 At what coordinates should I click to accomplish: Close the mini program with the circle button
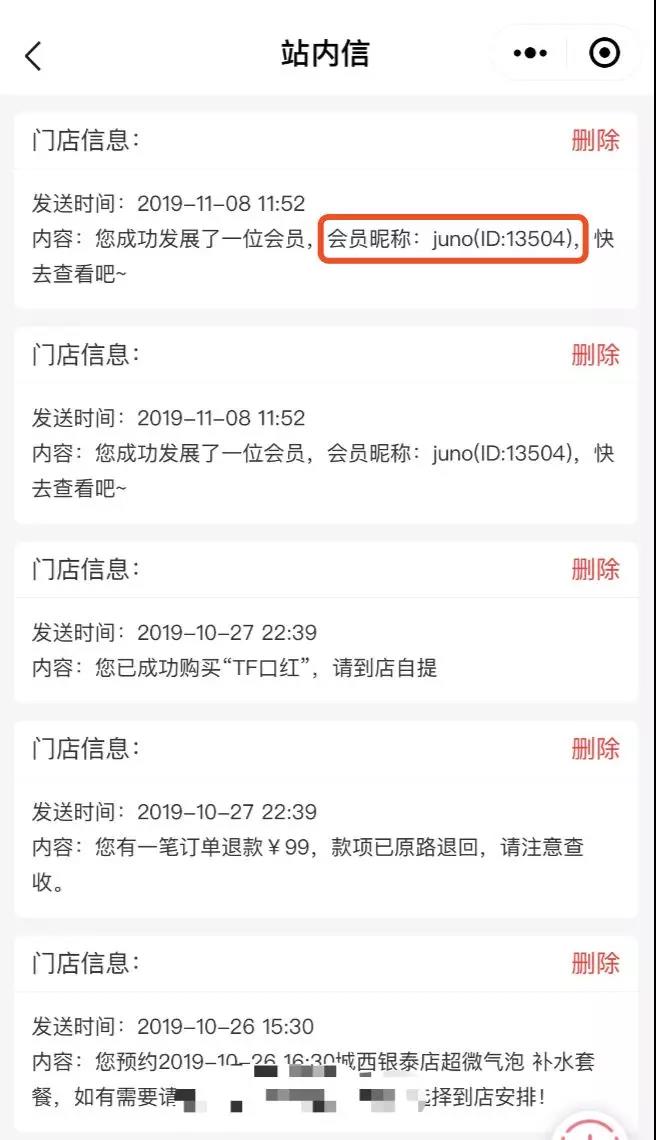[604, 53]
